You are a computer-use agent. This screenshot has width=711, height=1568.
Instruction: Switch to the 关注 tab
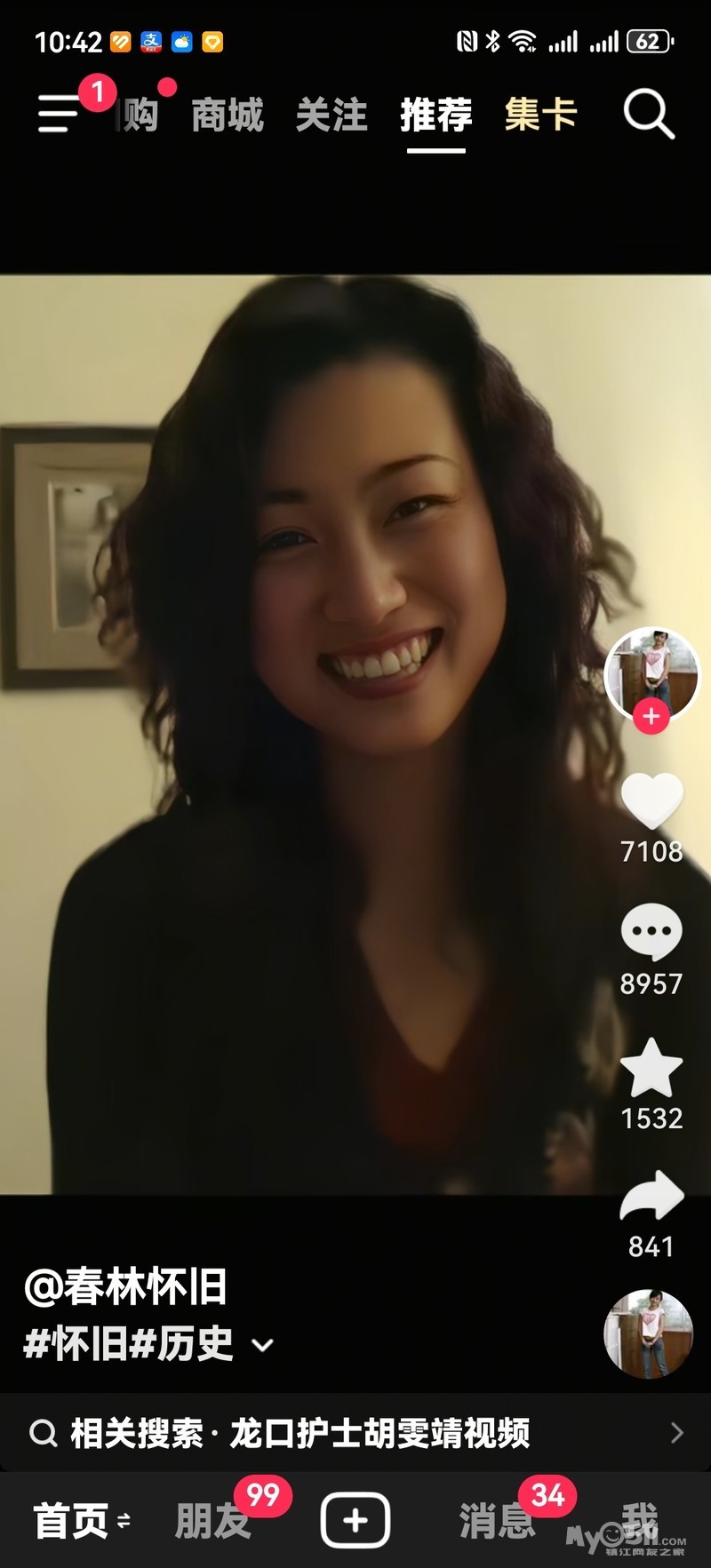332,115
